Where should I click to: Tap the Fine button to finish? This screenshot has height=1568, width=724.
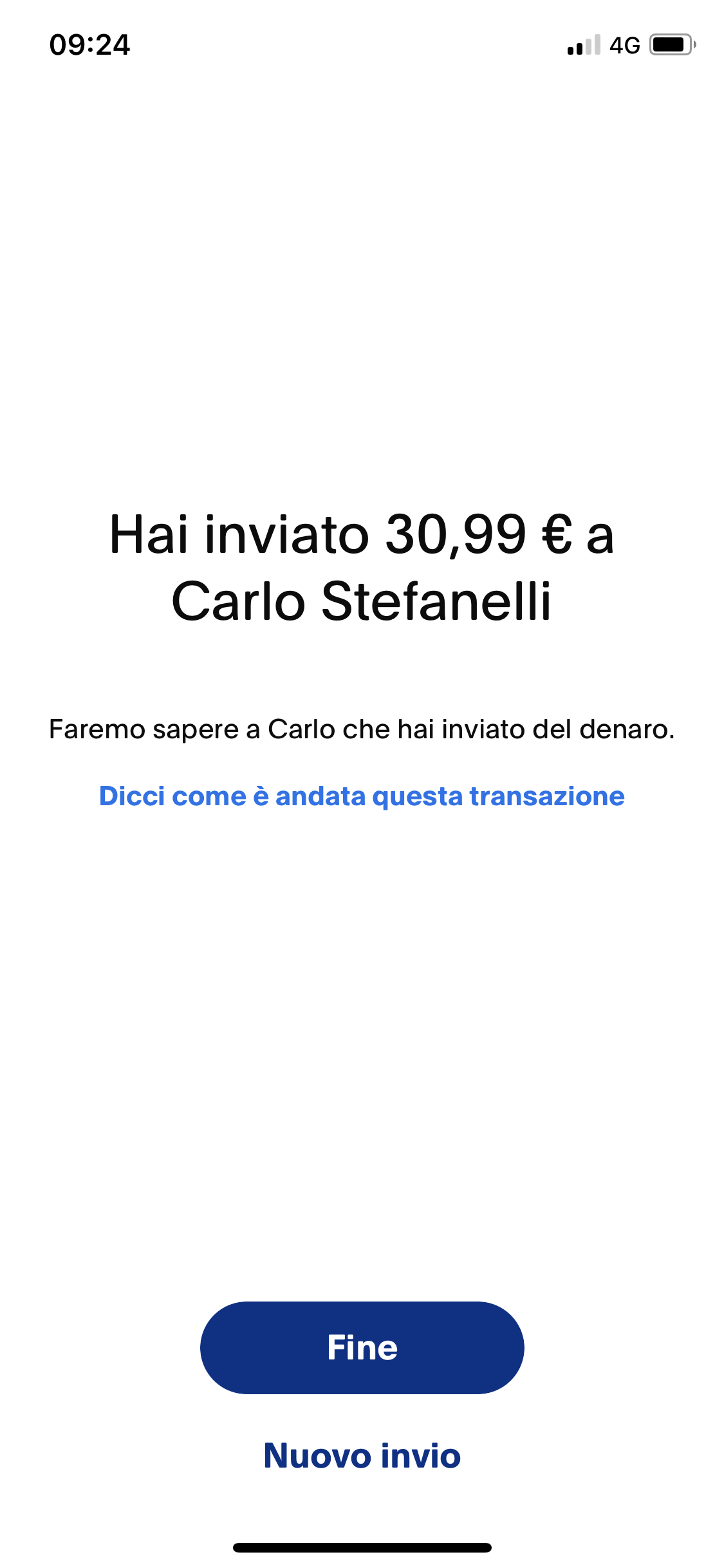point(362,1347)
